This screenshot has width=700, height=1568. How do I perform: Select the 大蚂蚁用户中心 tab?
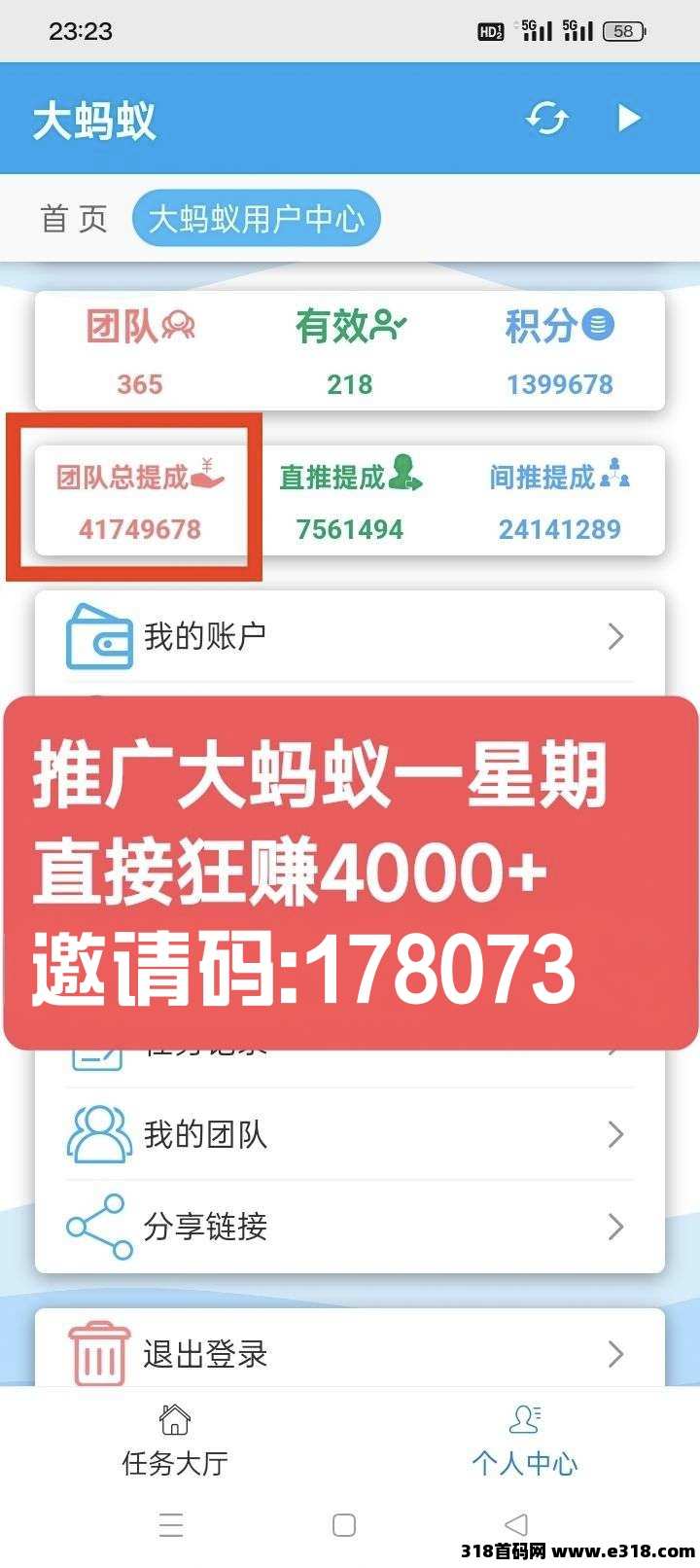(x=257, y=219)
